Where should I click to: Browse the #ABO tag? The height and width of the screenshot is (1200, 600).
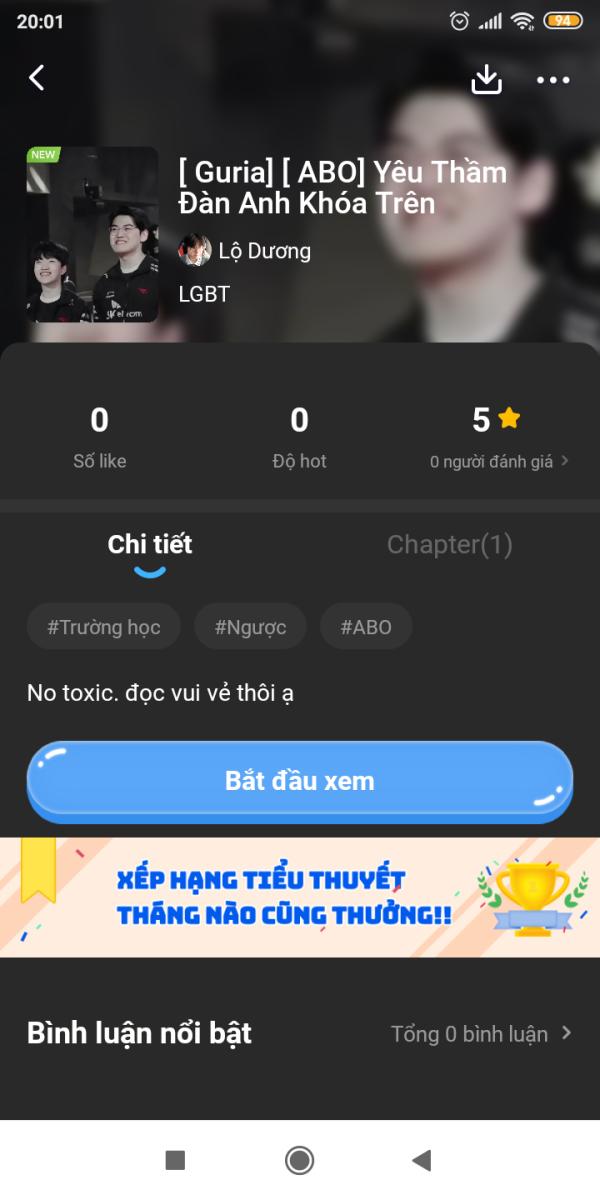pos(366,628)
